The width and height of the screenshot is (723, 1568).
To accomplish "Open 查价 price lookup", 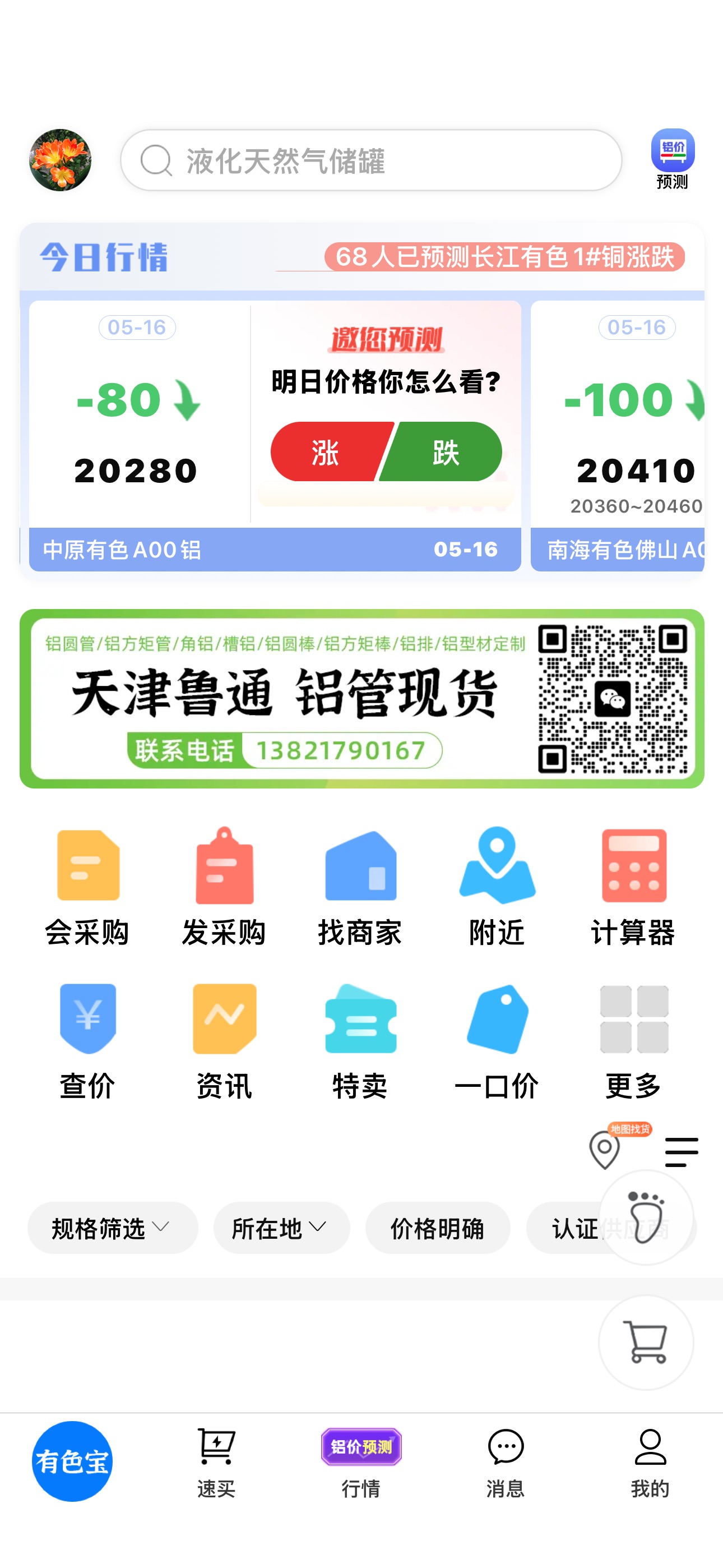I will click(x=87, y=1041).
